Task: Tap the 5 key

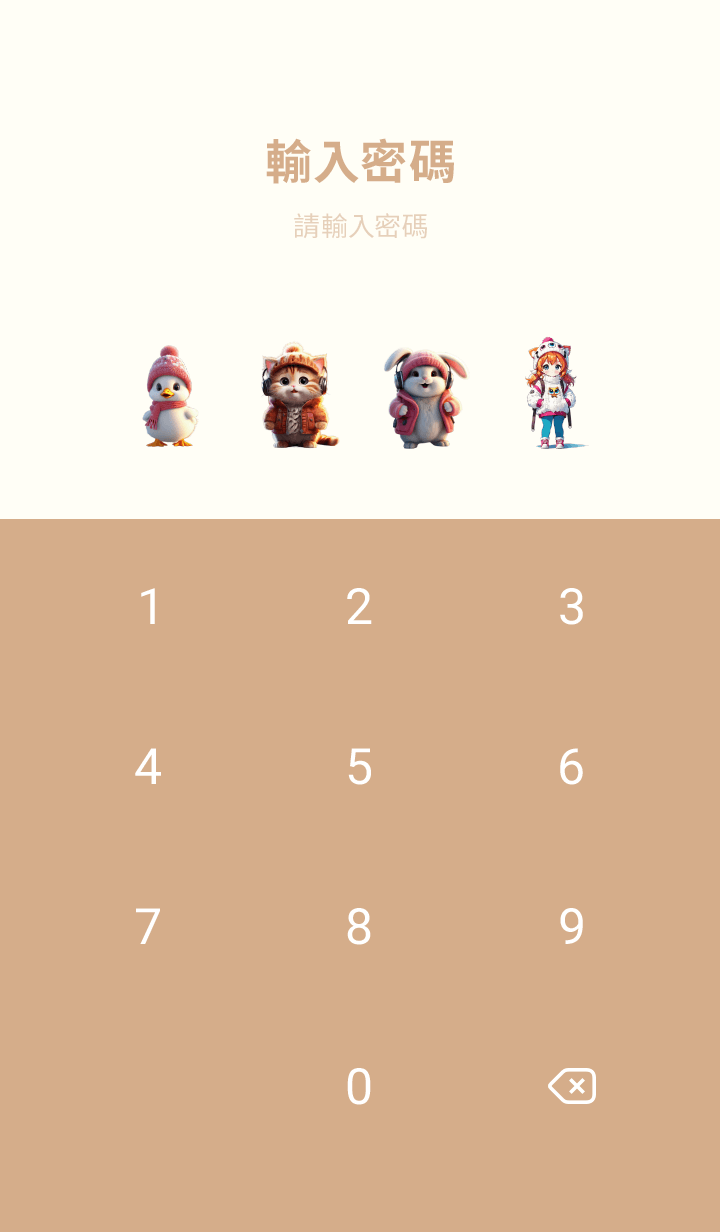Action: click(359, 767)
